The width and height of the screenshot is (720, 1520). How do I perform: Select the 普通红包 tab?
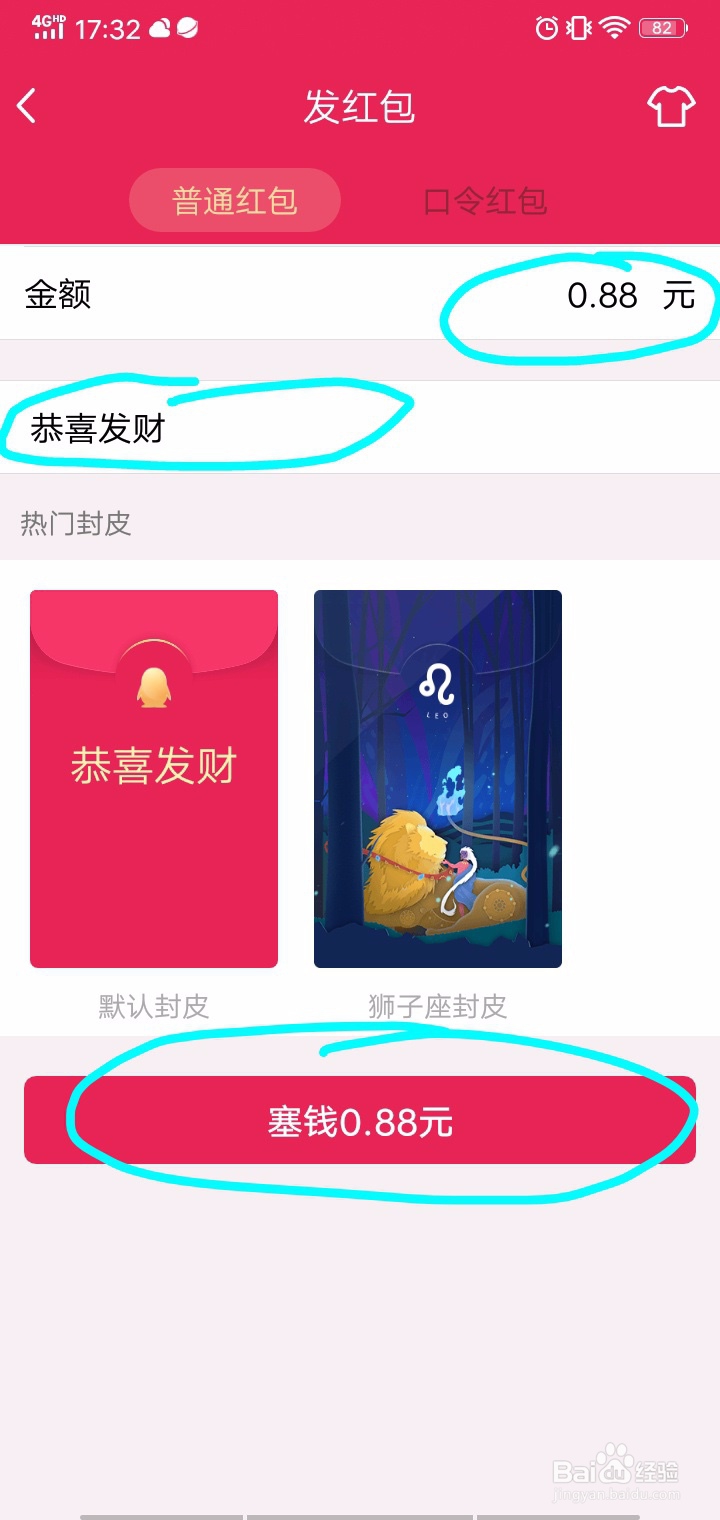pyautogui.click(x=234, y=200)
